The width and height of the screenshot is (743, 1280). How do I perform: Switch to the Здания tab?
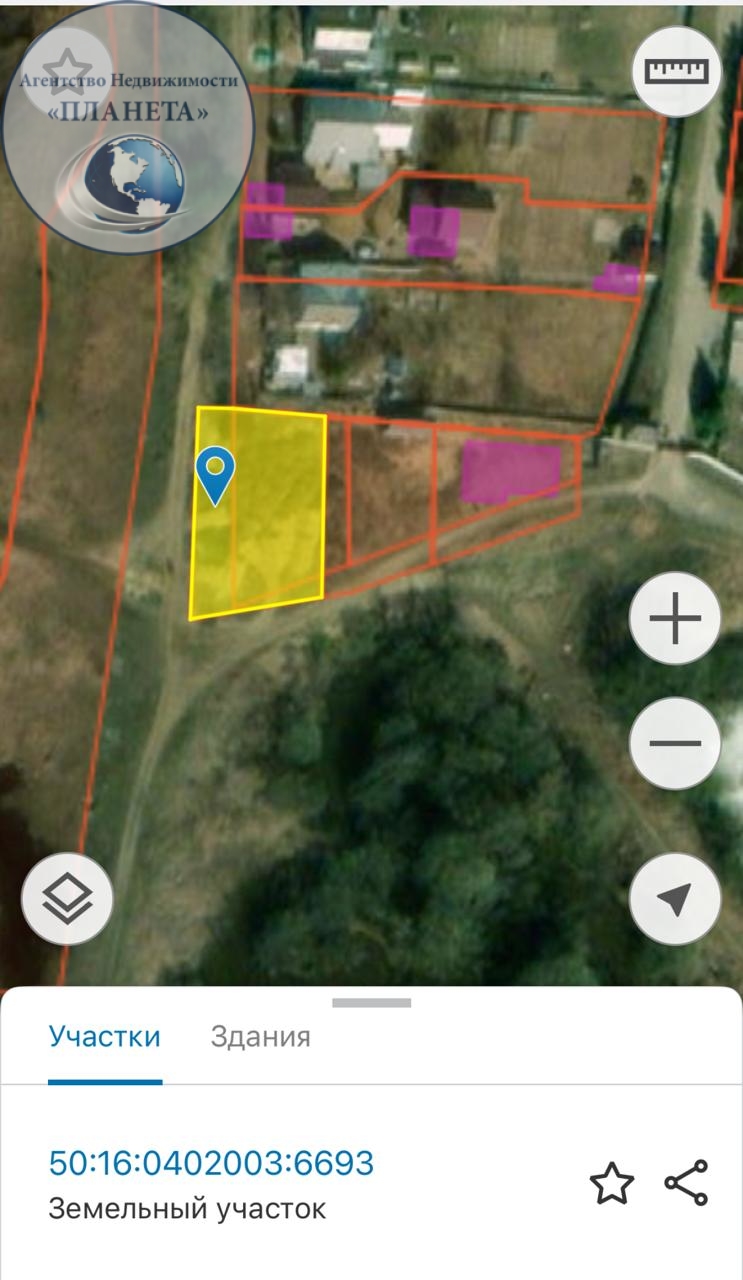[261, 1037]
